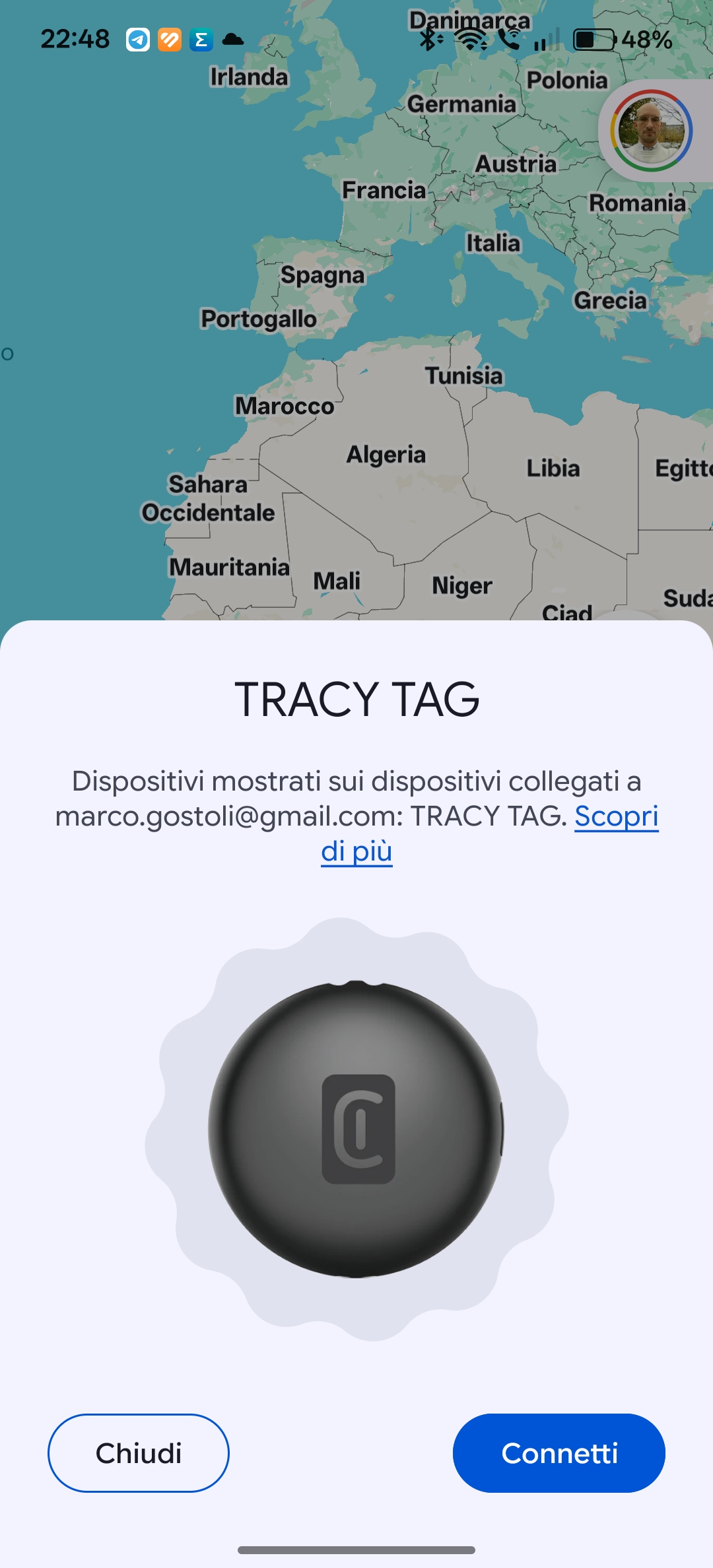Tap Connetti to pair the TRACY TAG
Screen dimensions: 713x1568
pos(559,1453)
